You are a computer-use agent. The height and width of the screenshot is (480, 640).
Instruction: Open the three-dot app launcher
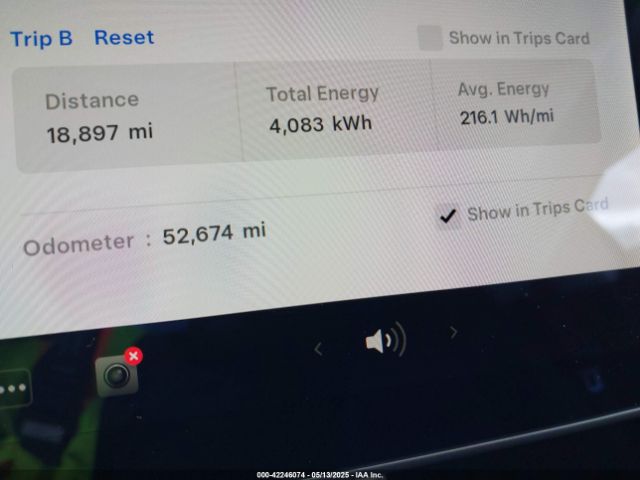[14, 388]
